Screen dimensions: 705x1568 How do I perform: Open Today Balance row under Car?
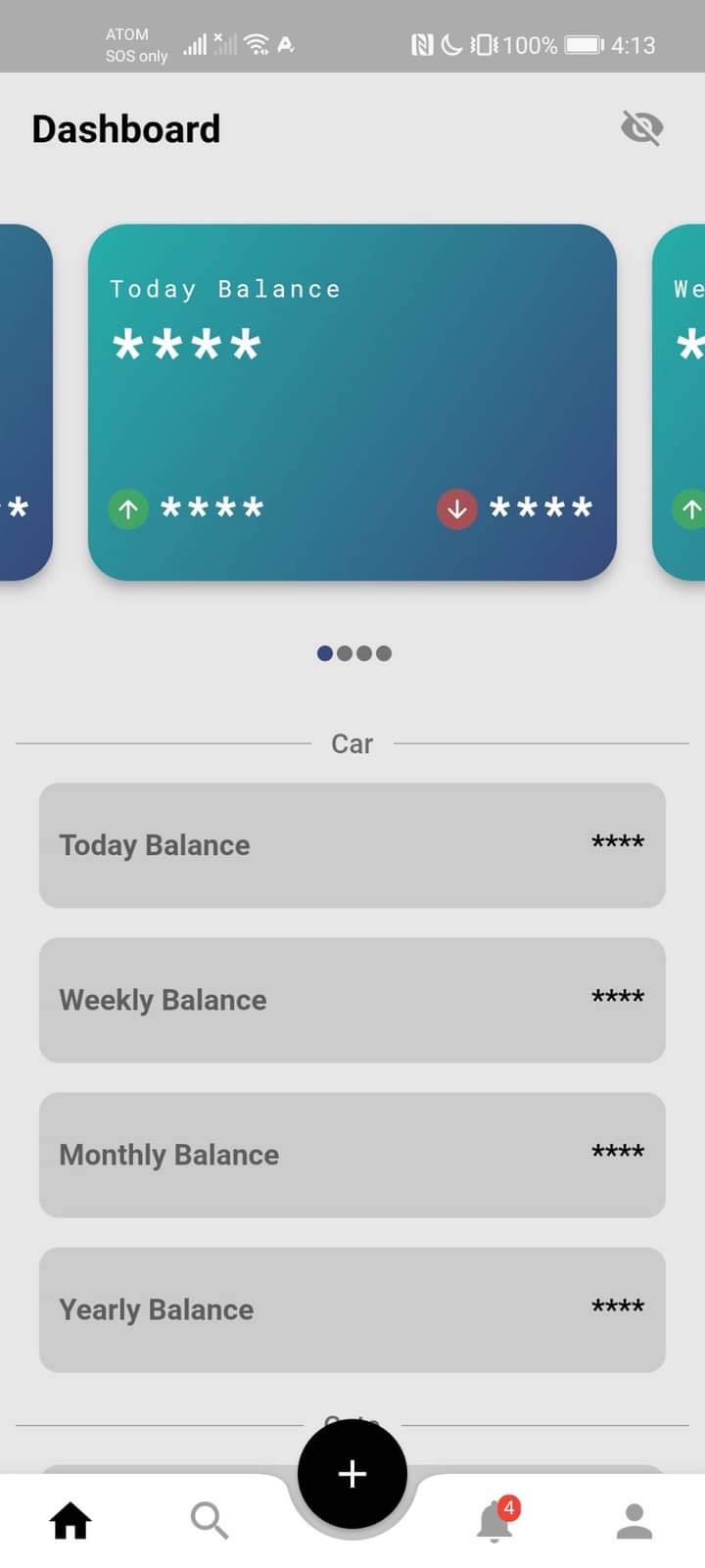point(352,844)
